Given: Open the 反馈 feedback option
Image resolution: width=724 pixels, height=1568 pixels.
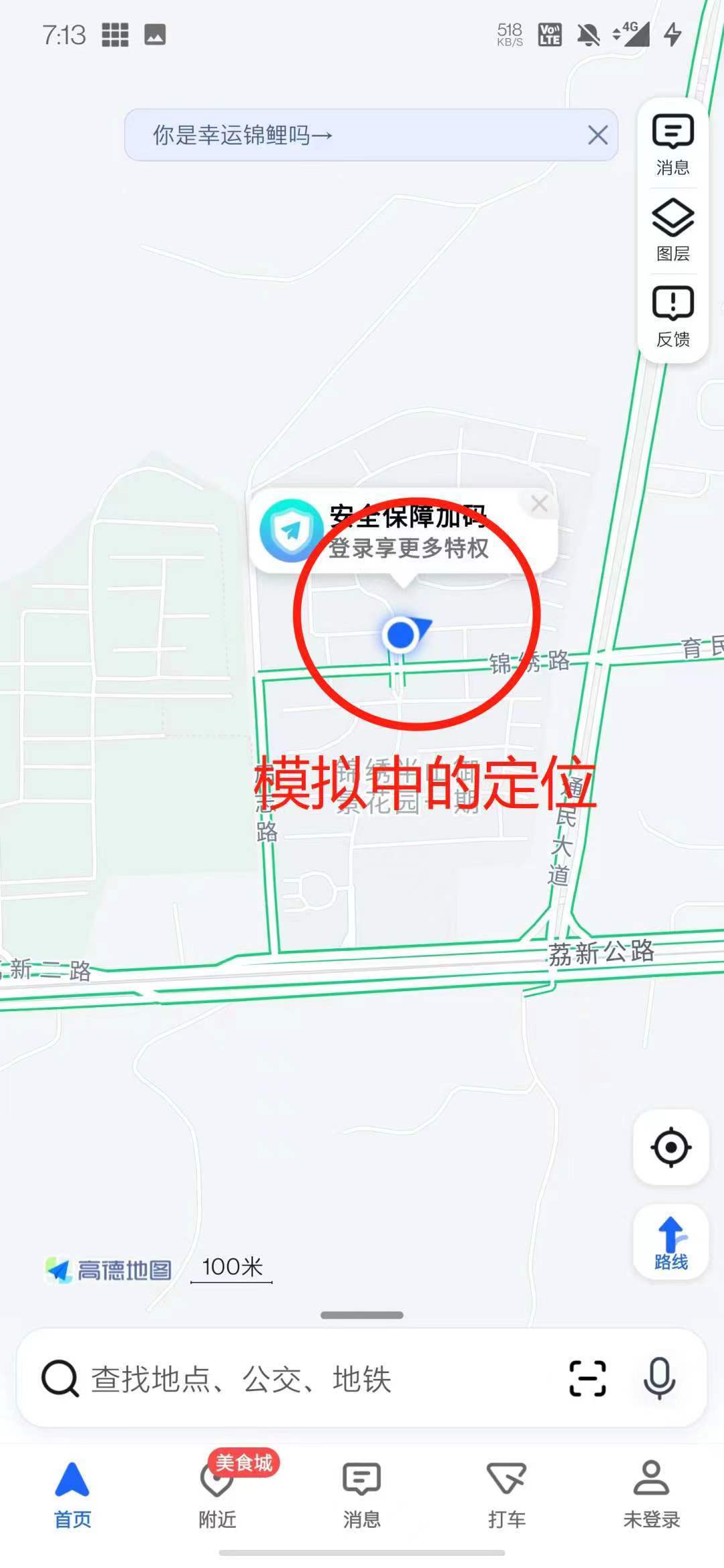Looking at the screenshot, I should click(672, 317).
